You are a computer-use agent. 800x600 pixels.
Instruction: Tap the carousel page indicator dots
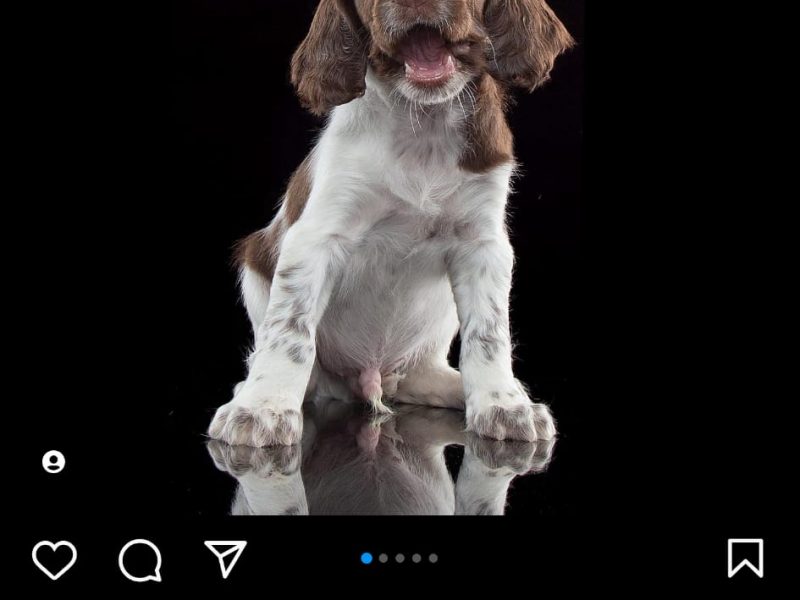(400, 558)
